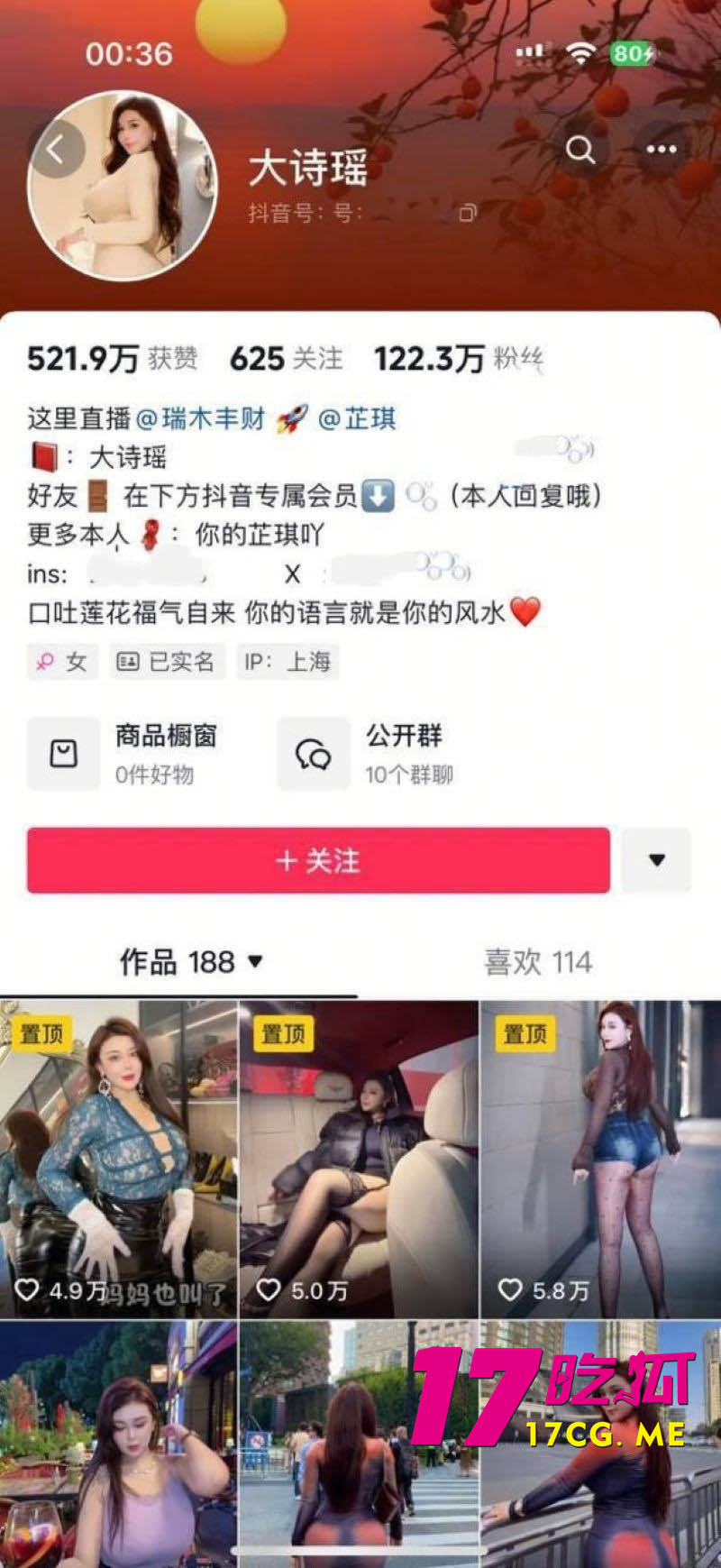This screenshot has width=721, height=1568.
Task: Tap the battery indicator showing 80
Action: pyautogui.click(x=631, y=54)
